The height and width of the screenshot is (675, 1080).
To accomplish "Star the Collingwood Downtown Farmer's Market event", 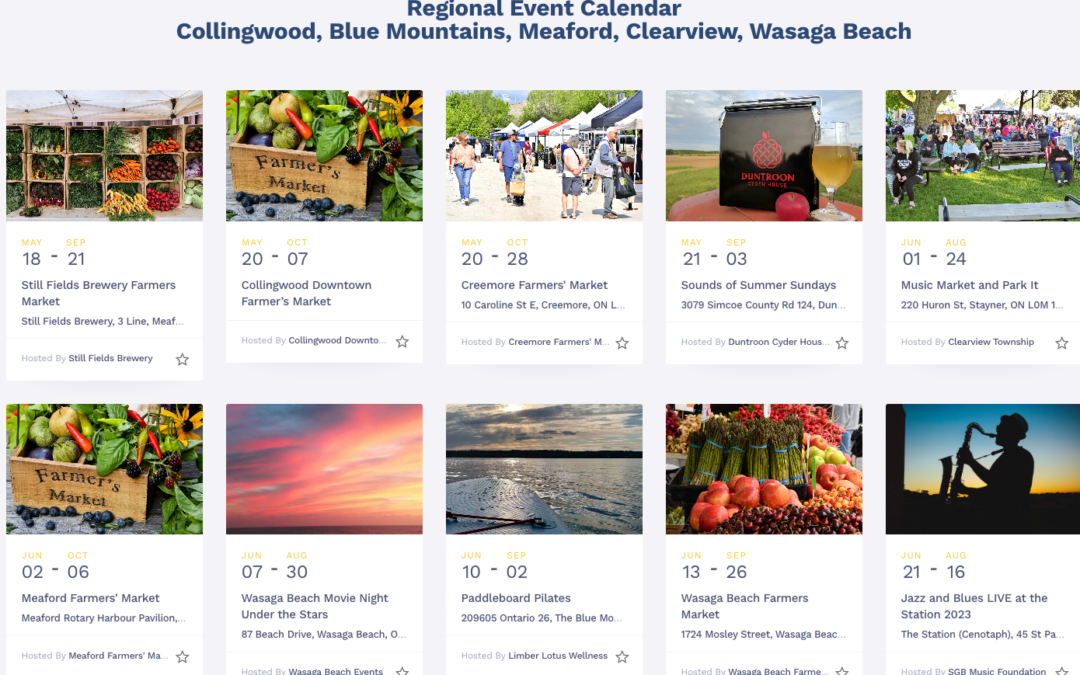I will tap(402, 342).
